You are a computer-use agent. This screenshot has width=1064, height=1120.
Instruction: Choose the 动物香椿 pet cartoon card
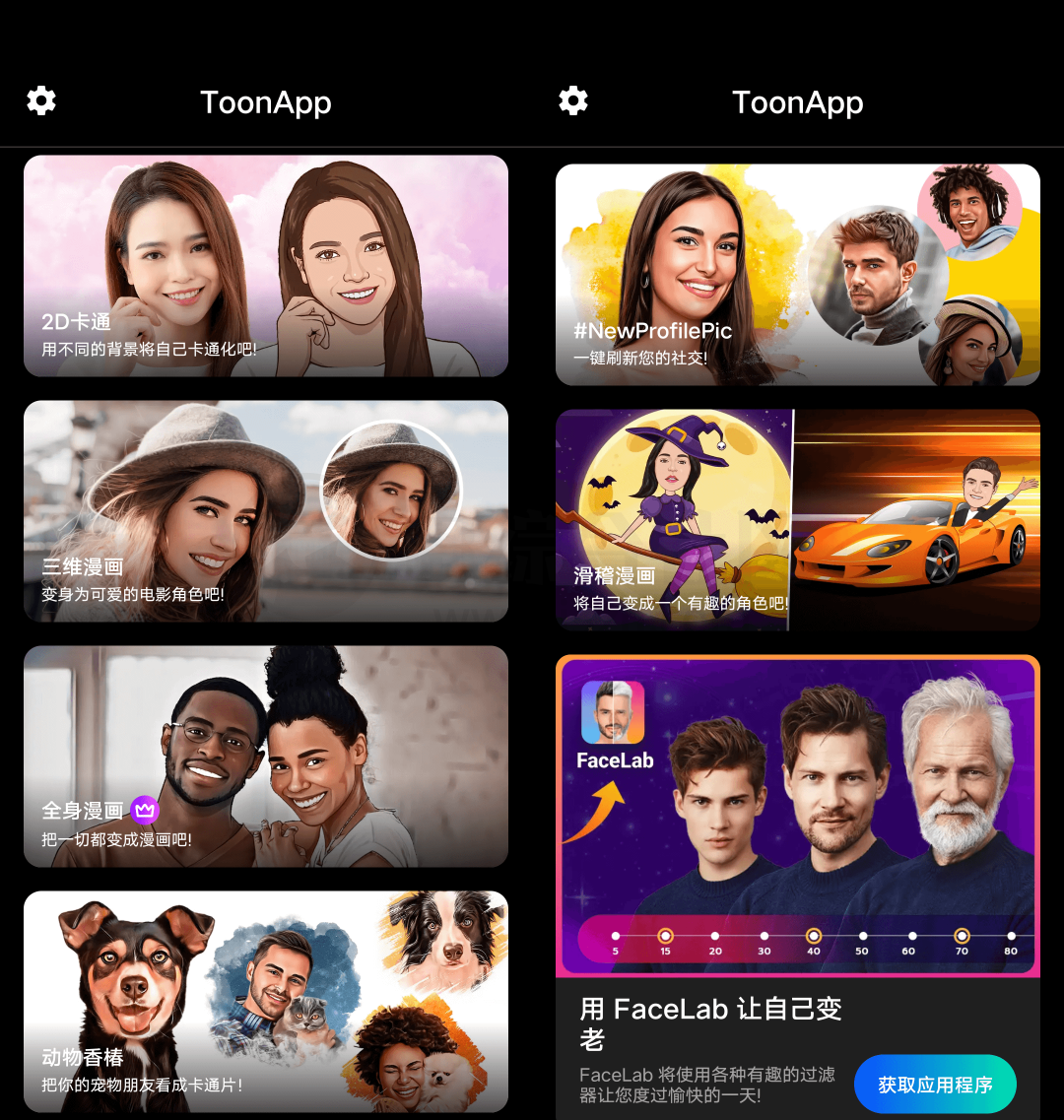point(266,1002)
